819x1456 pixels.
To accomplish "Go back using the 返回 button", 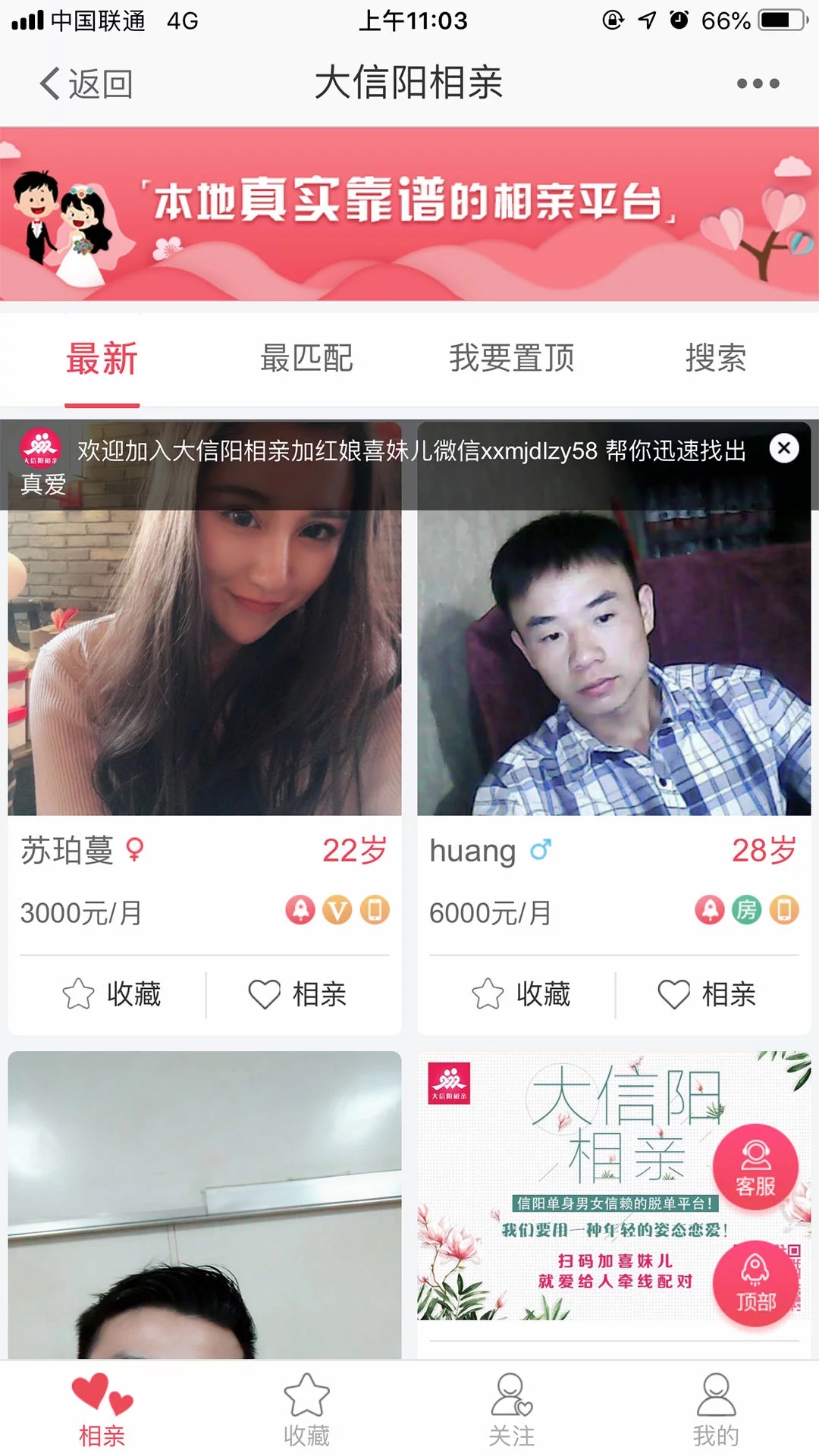I will coord(86,83).
